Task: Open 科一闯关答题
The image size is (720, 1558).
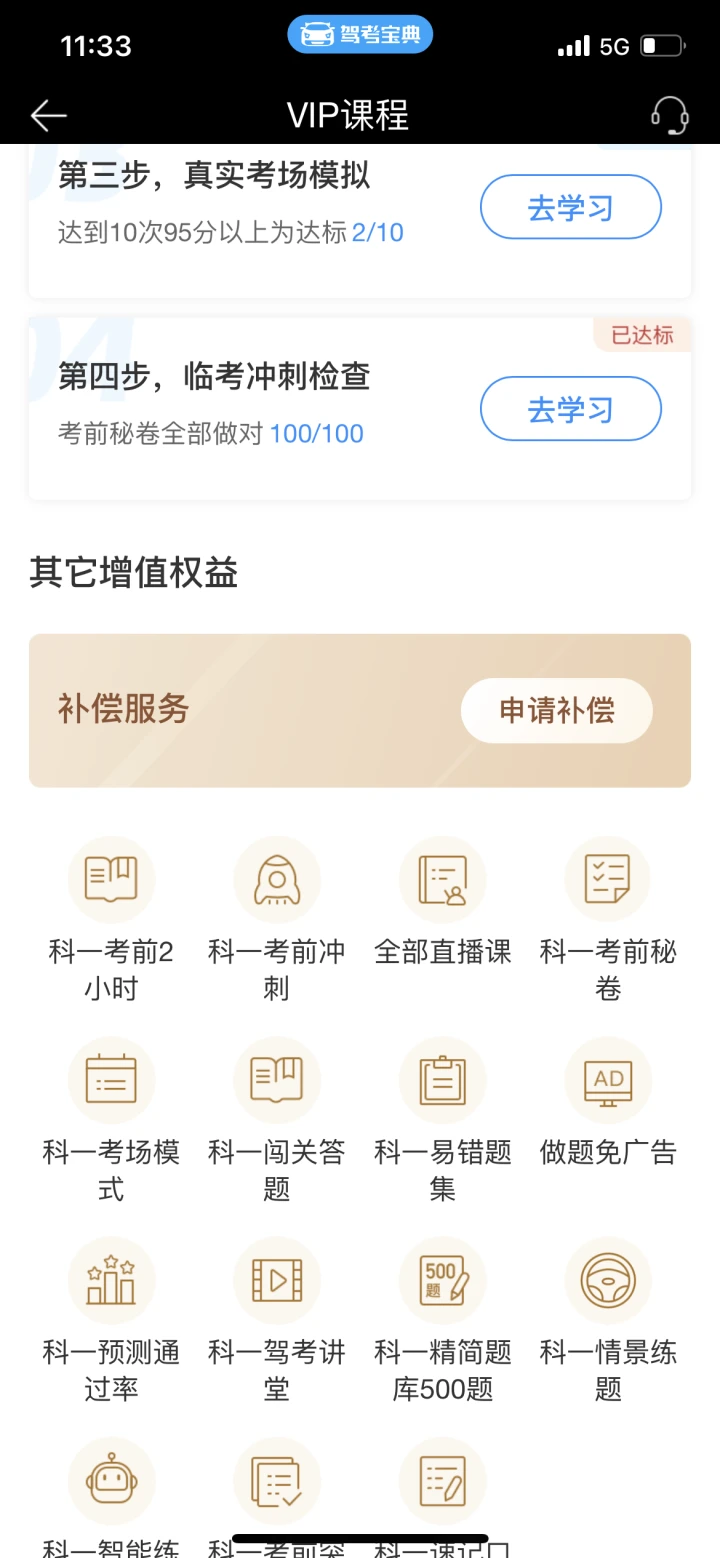Action: 277,1081
